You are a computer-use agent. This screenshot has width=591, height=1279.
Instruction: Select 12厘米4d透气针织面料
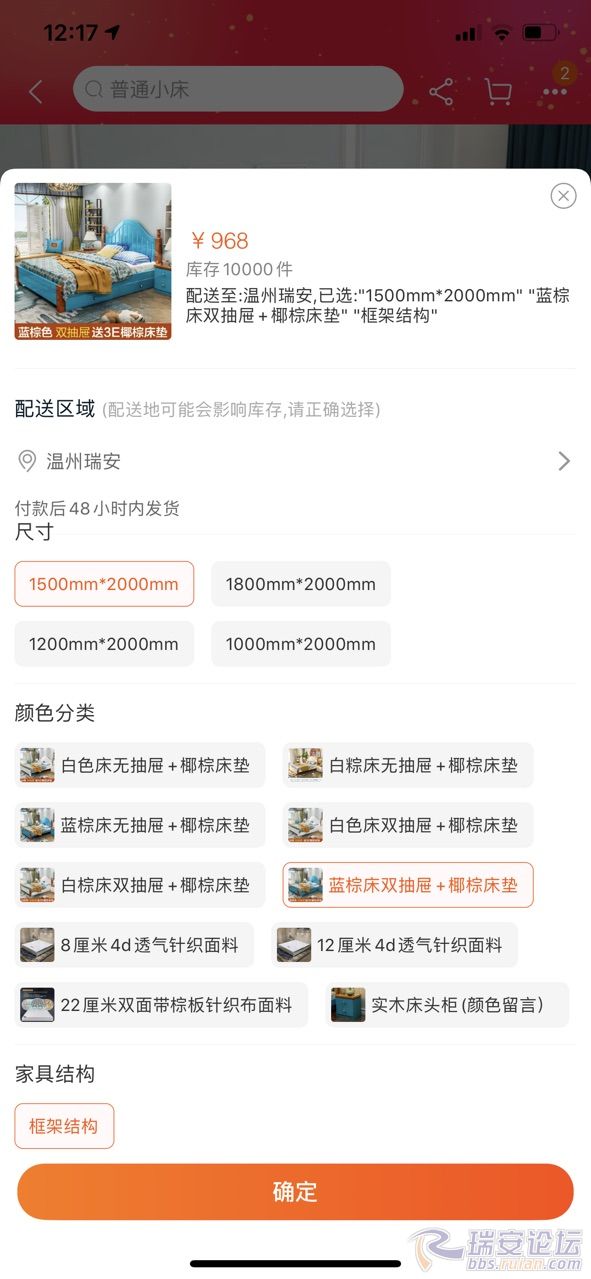[x=394, y=945]
